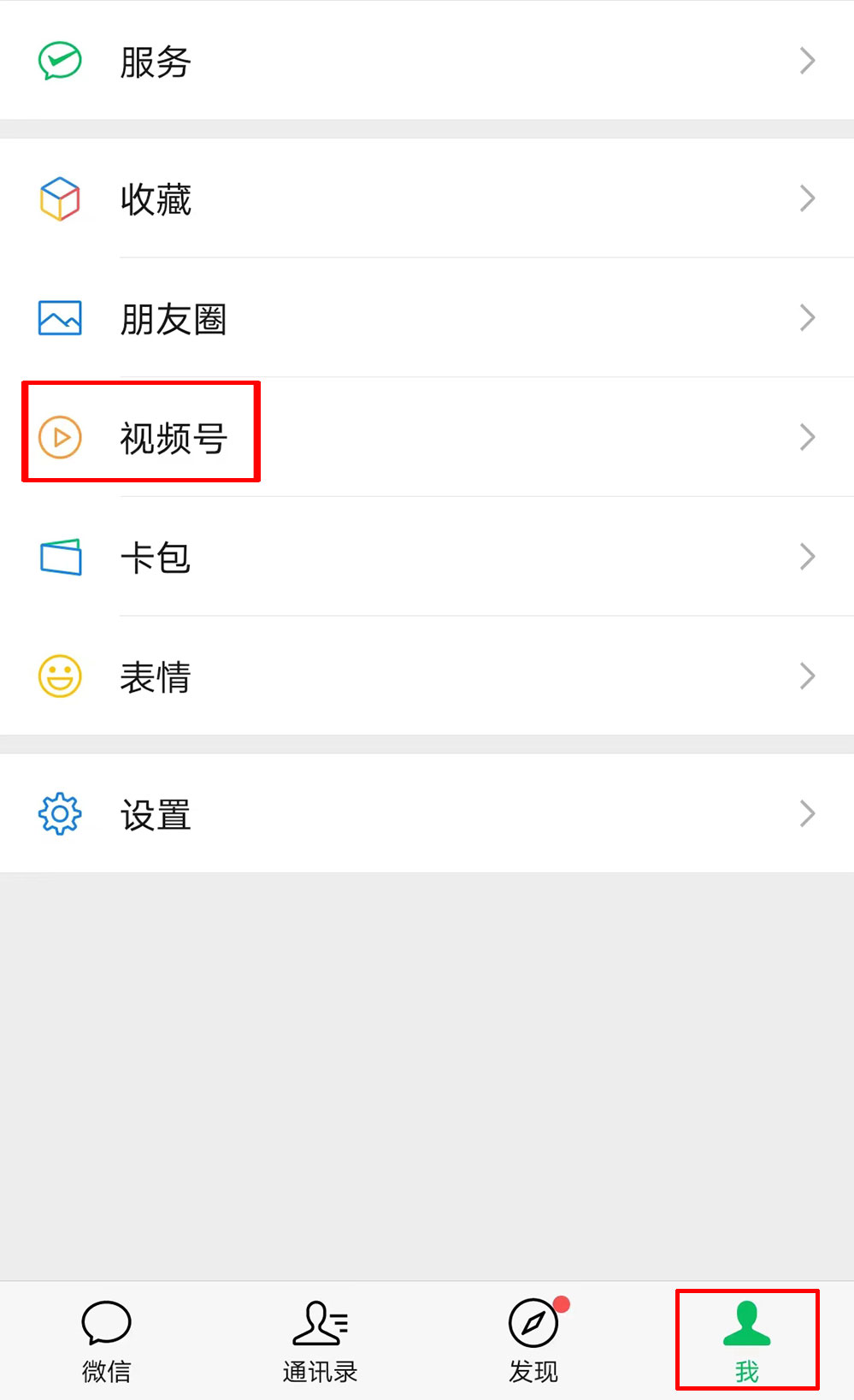Viewport: 854px width, 1400px height.
Task: Open 设置 settings
Action: click(x=427, y=813)
